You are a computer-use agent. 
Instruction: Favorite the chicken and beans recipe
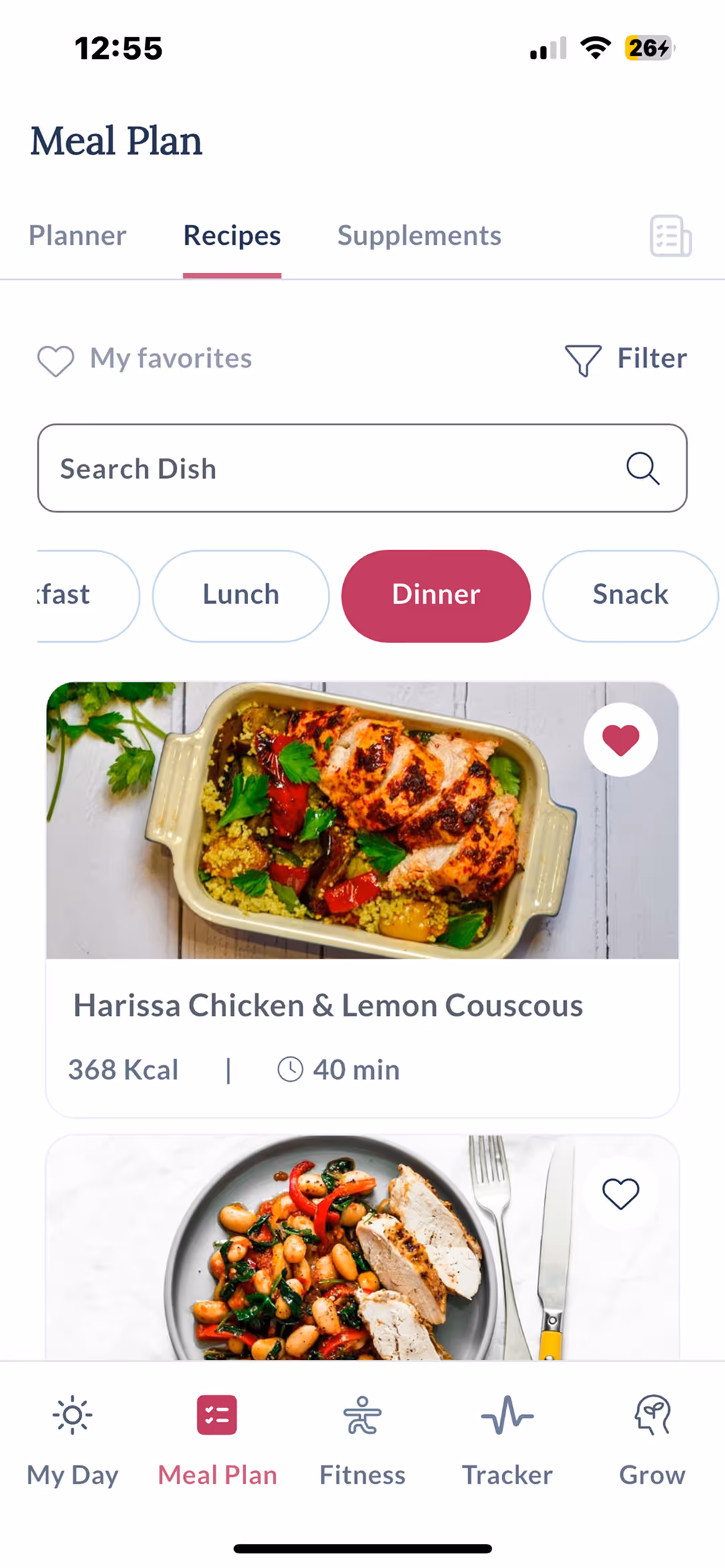(620, 1194)
